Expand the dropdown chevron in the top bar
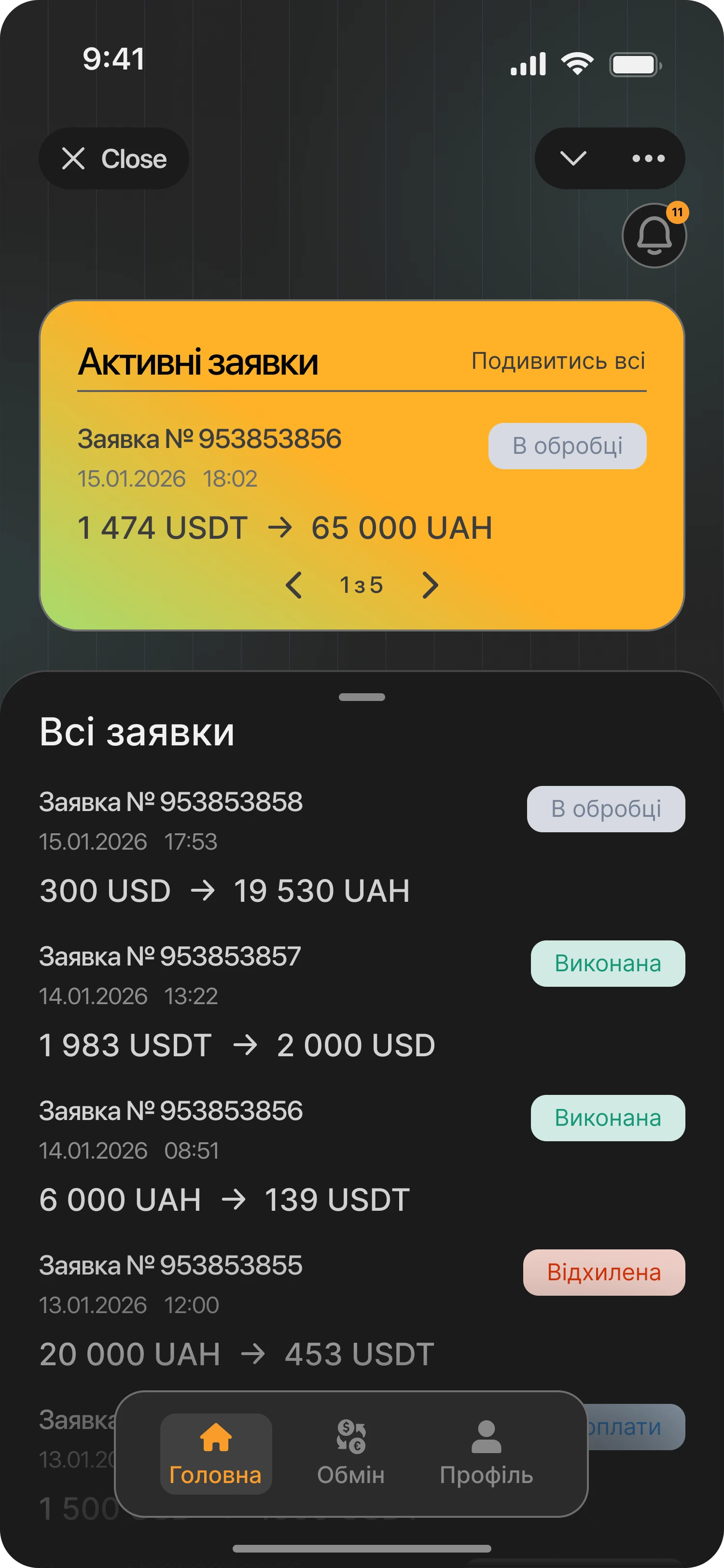The width and height of the screenshot is (724, 1568). (x=573, y=158)
